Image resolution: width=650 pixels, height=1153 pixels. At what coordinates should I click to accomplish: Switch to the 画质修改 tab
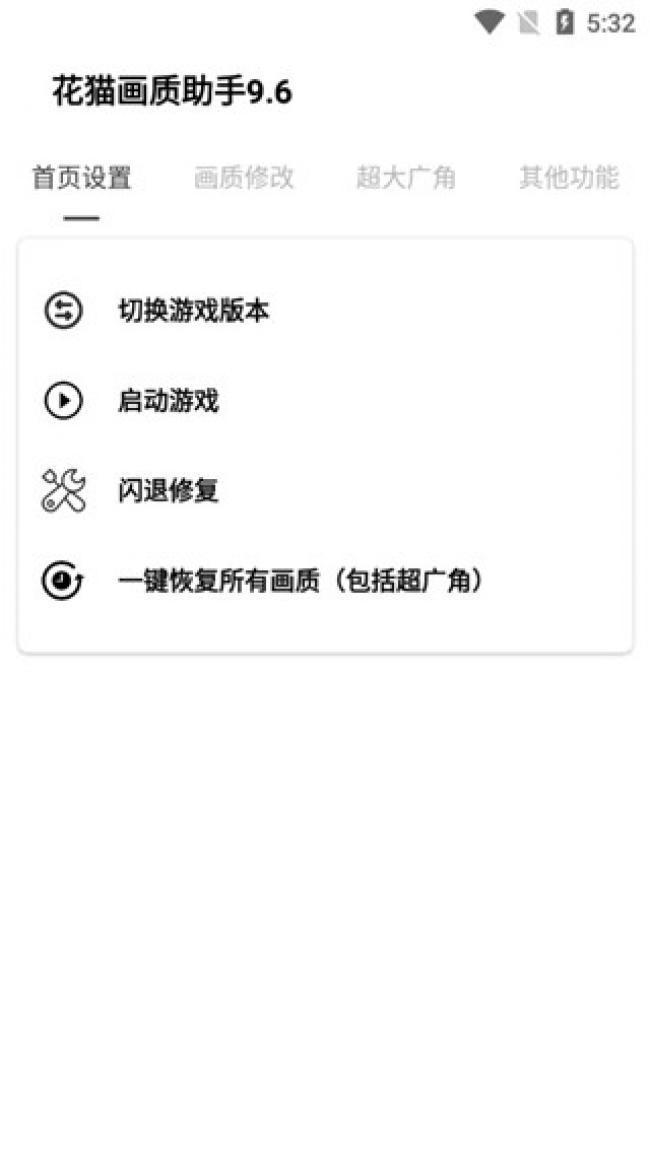pyautogui.click(x=244, y=178)
